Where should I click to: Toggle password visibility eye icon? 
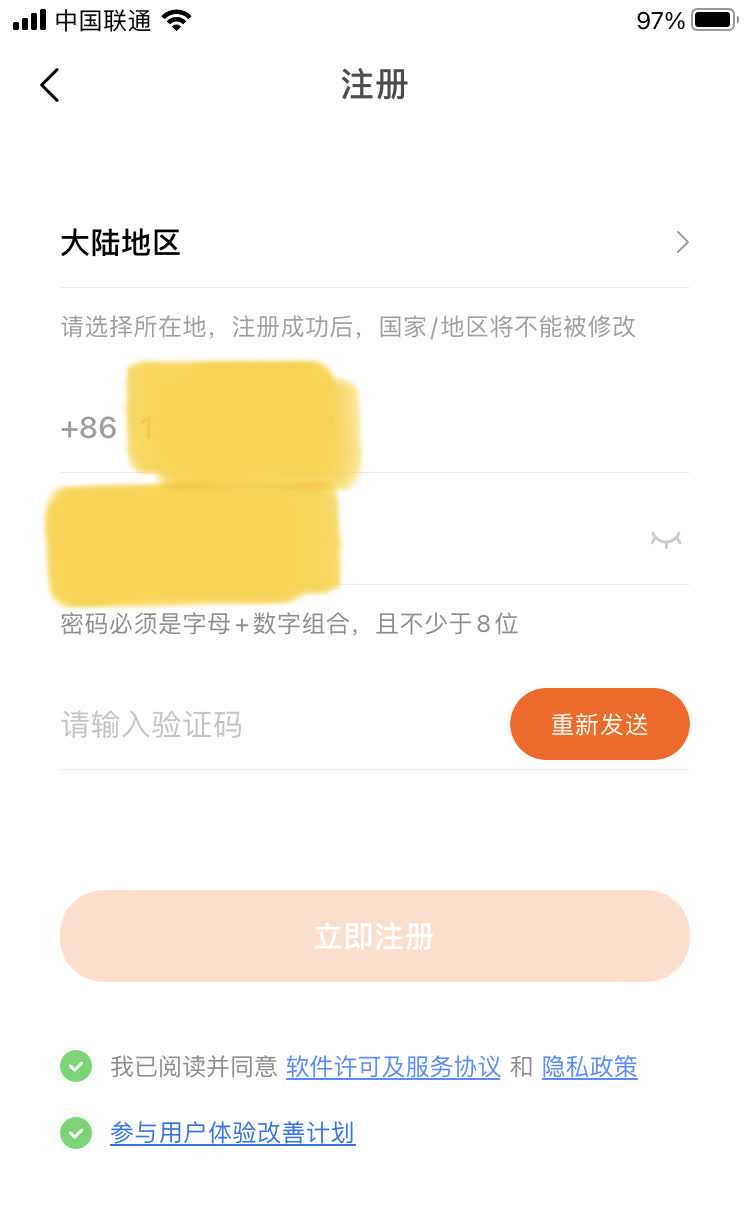tap(665, 540)
